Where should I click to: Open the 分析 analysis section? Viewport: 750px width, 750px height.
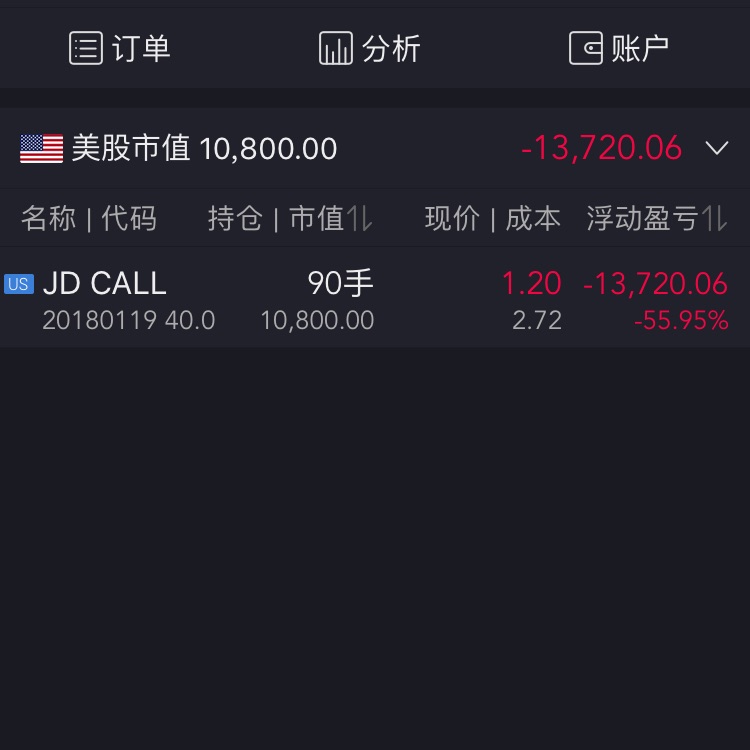(x=370, y=48)
